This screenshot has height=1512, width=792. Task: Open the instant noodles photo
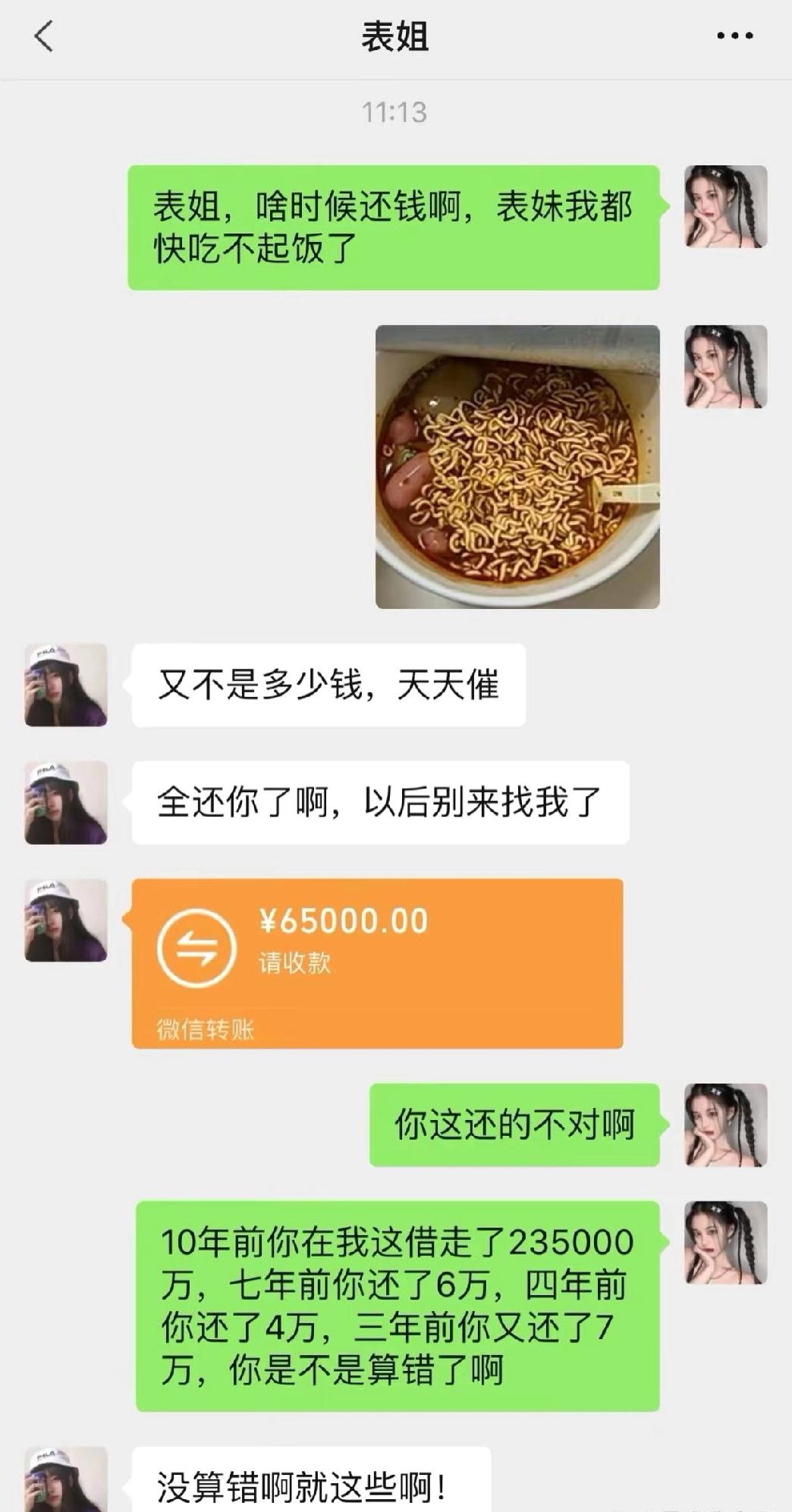tap(520, 466)
